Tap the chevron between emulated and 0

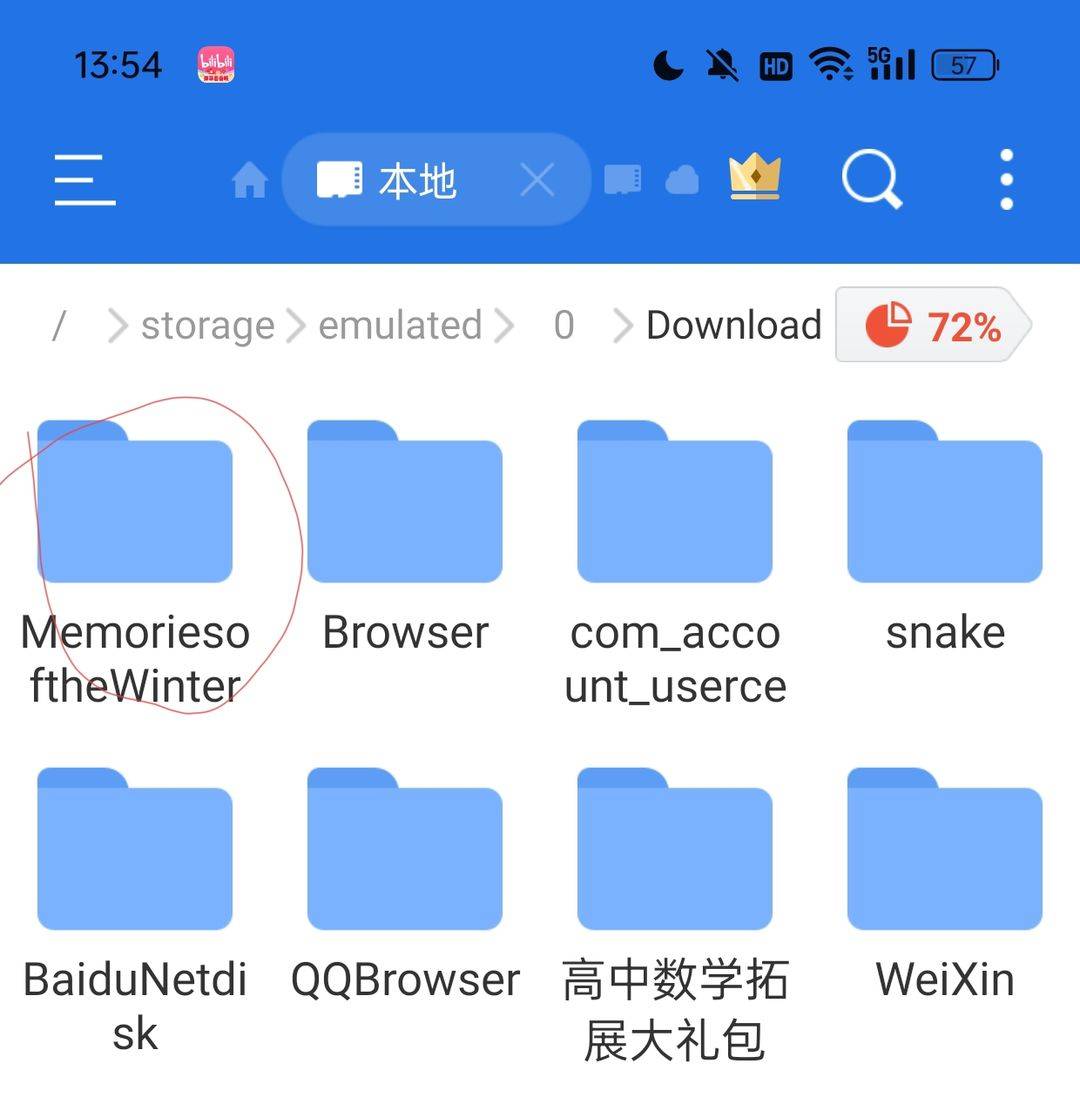tap(507, 326)
